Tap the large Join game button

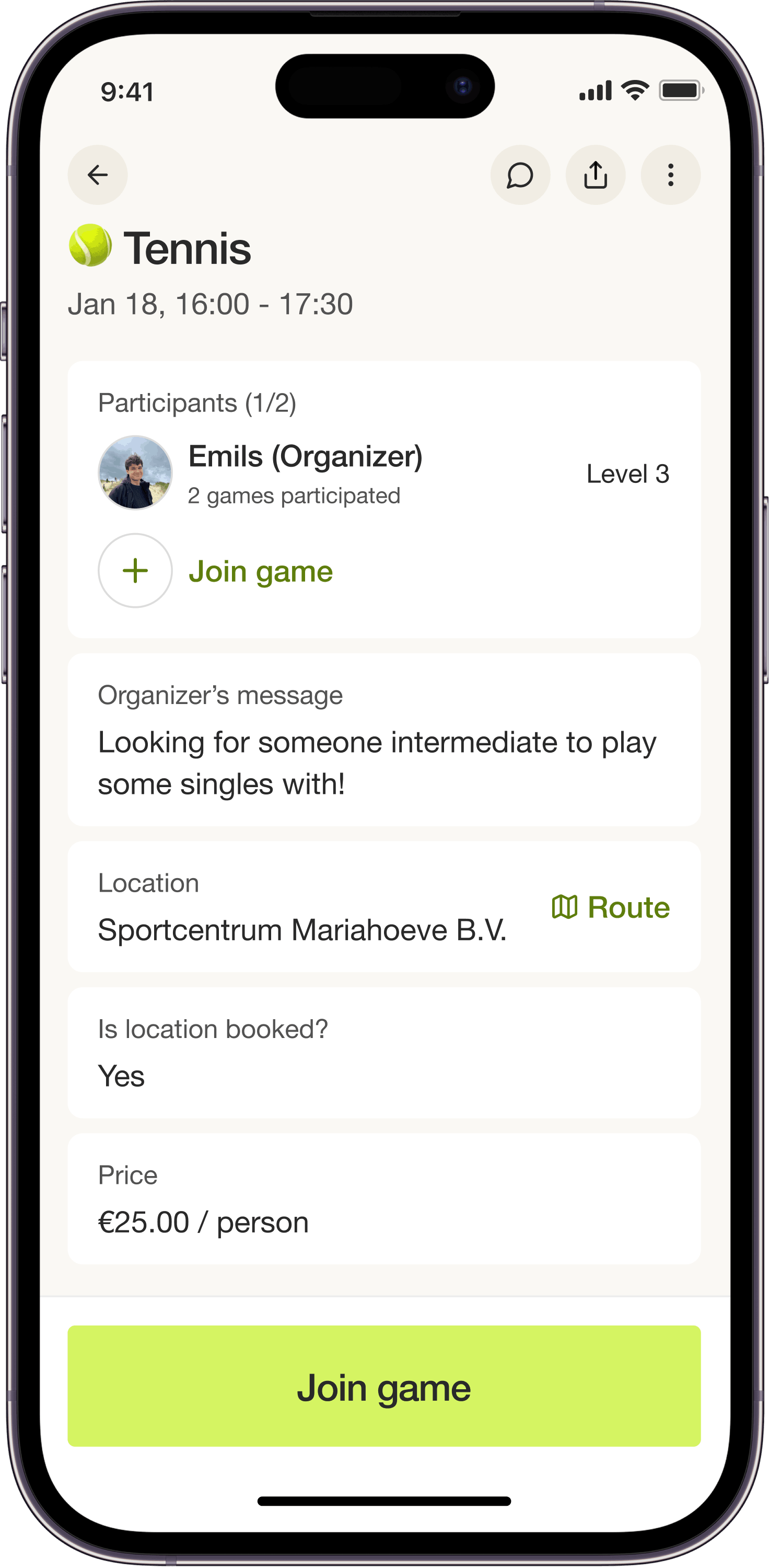coord(384,1386)
